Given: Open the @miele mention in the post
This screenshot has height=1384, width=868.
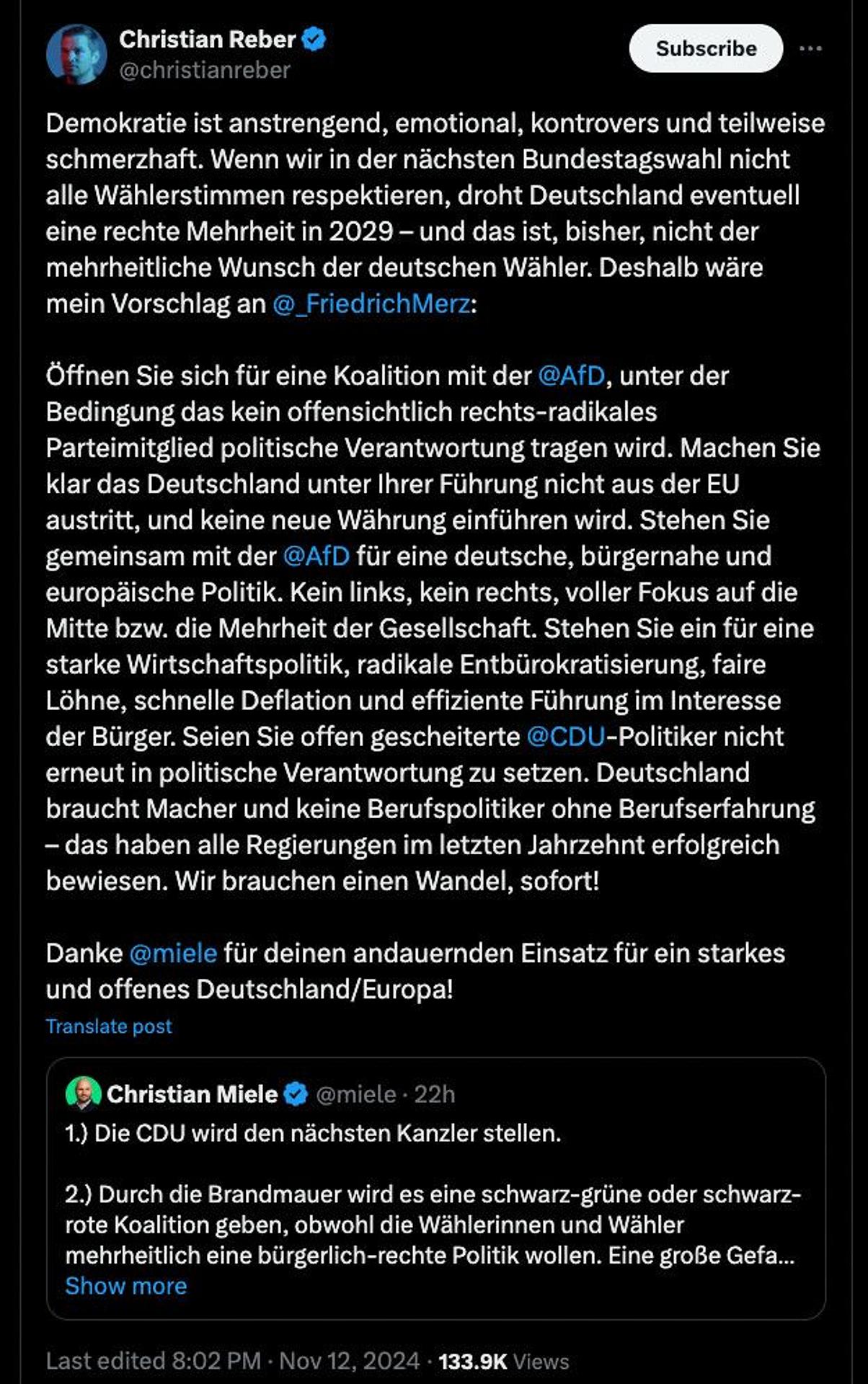Looking at the screenshot, I should (173, 953).
